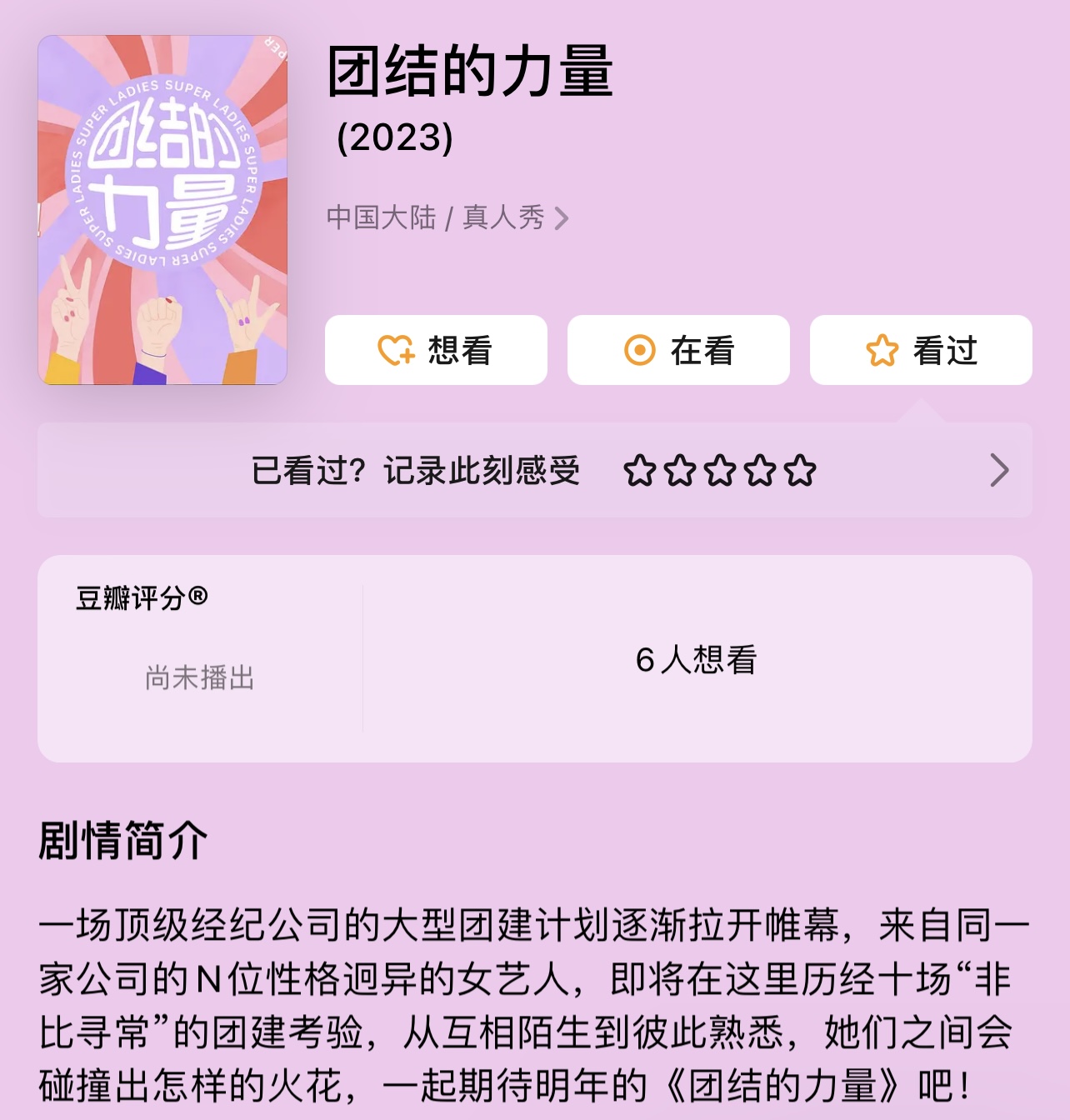
Task: Click the heart icon on 想看 button
Action: click(397, 351)
